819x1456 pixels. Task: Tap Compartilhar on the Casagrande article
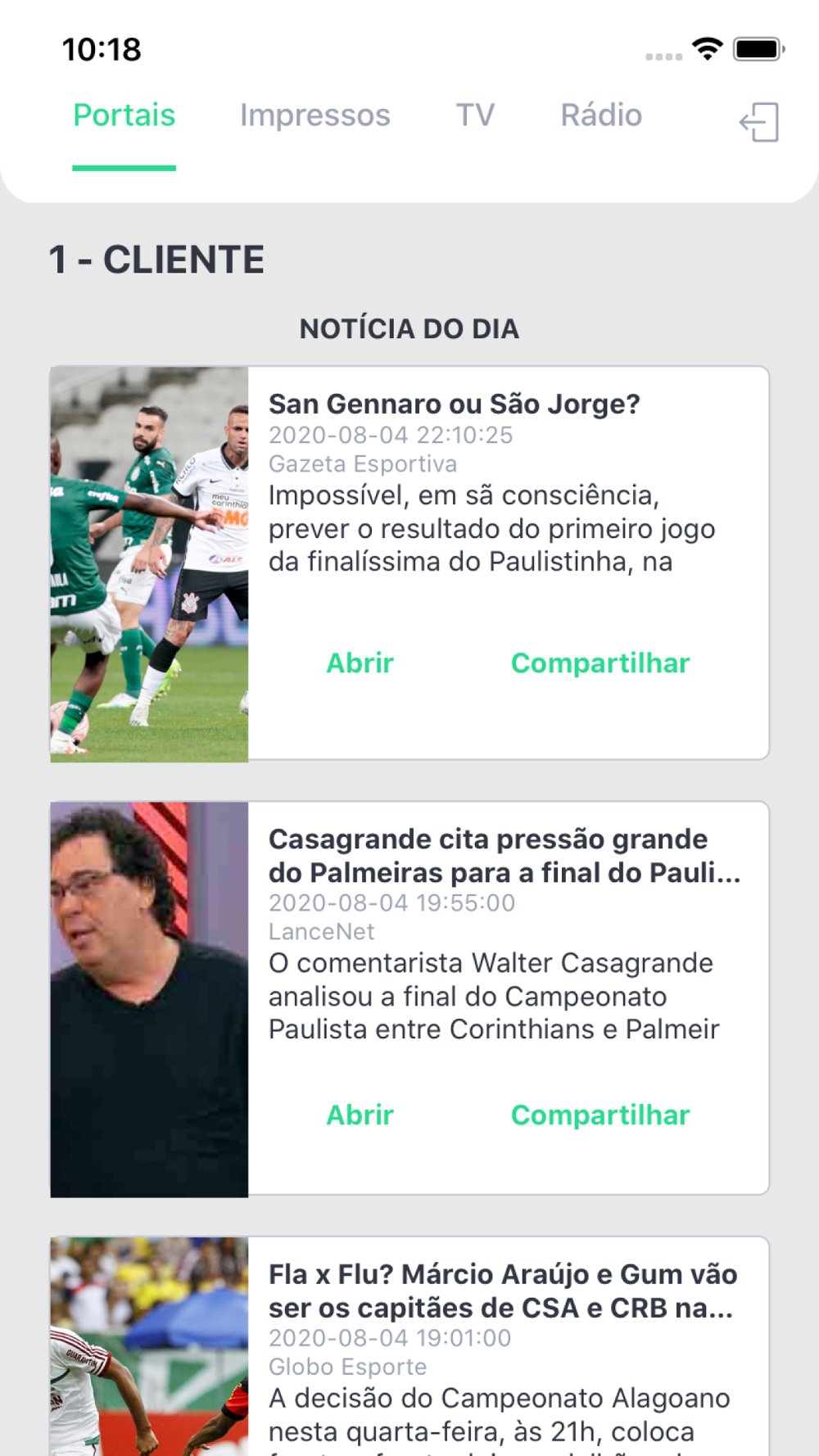coord(600,1115)
